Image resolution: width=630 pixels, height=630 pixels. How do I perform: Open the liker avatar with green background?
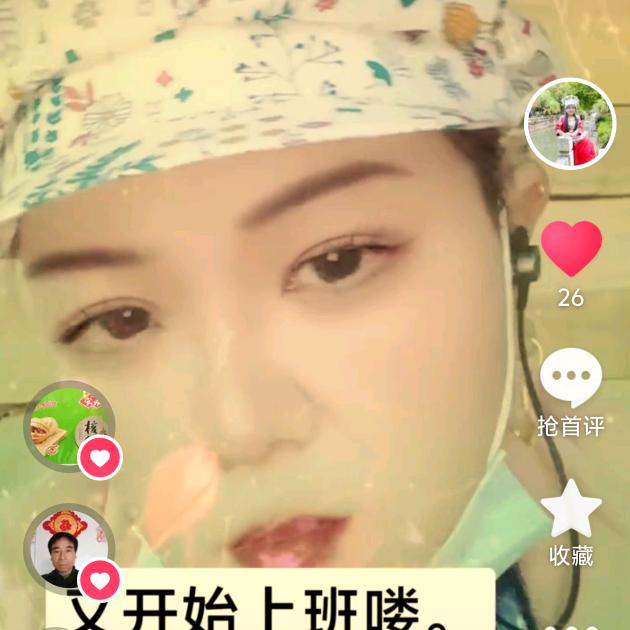tap(68, 426)
